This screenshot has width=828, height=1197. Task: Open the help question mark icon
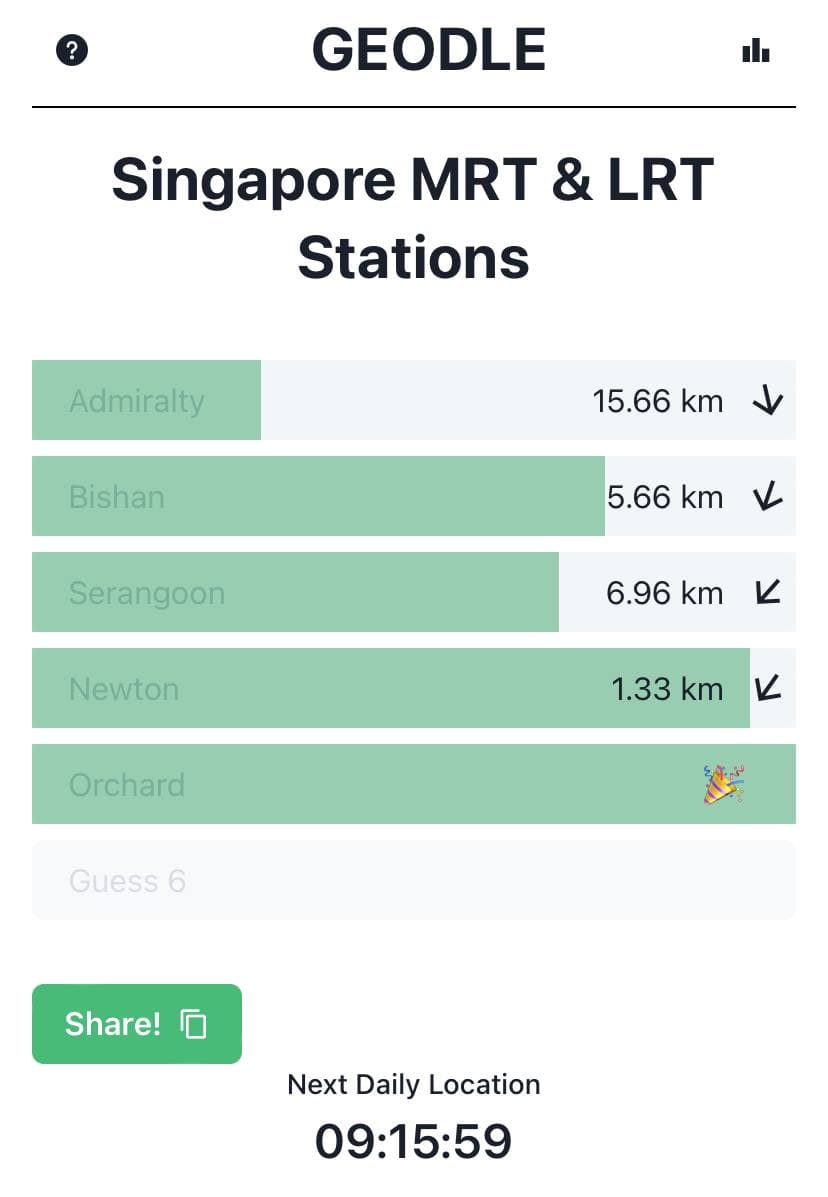(72, 50)
